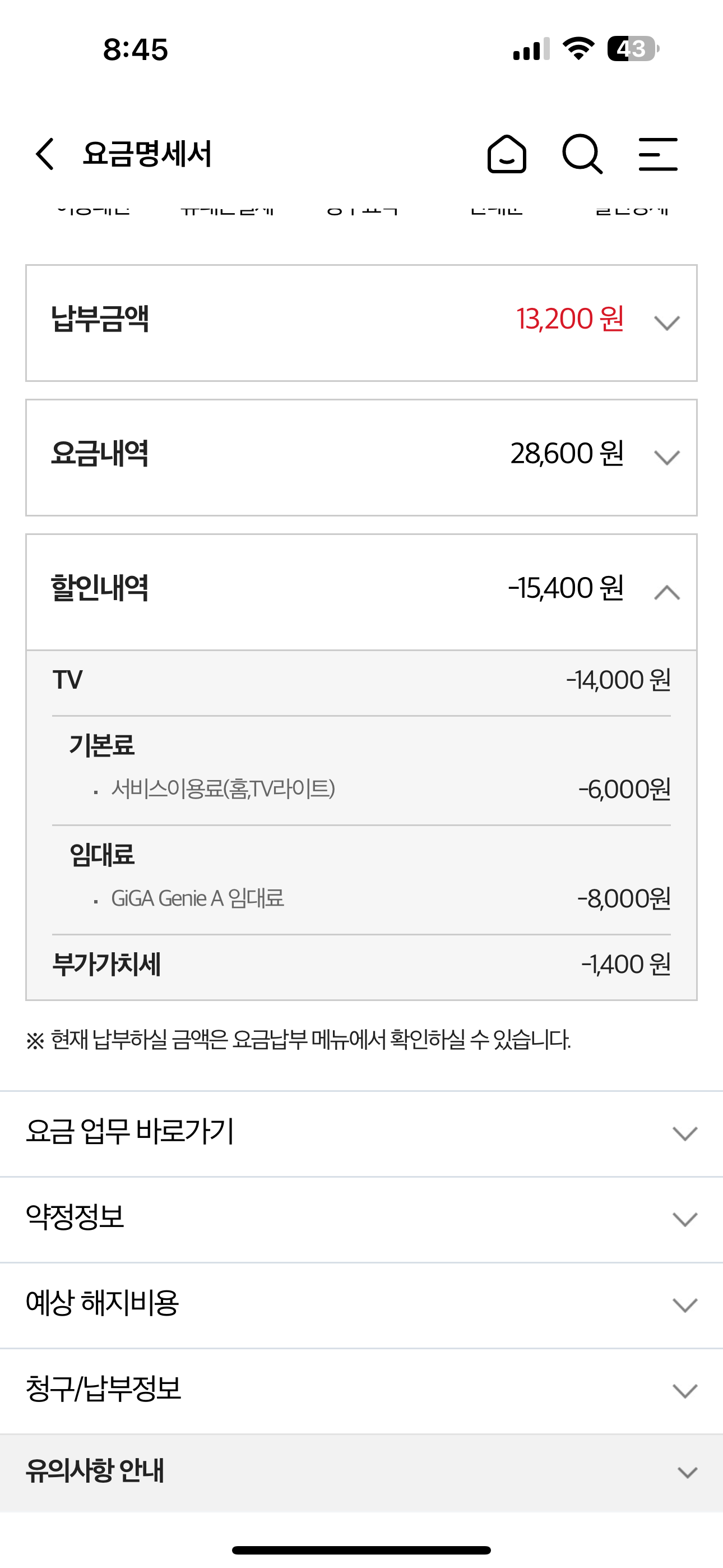Go back from 요금명세서 page

click(45, 154)
